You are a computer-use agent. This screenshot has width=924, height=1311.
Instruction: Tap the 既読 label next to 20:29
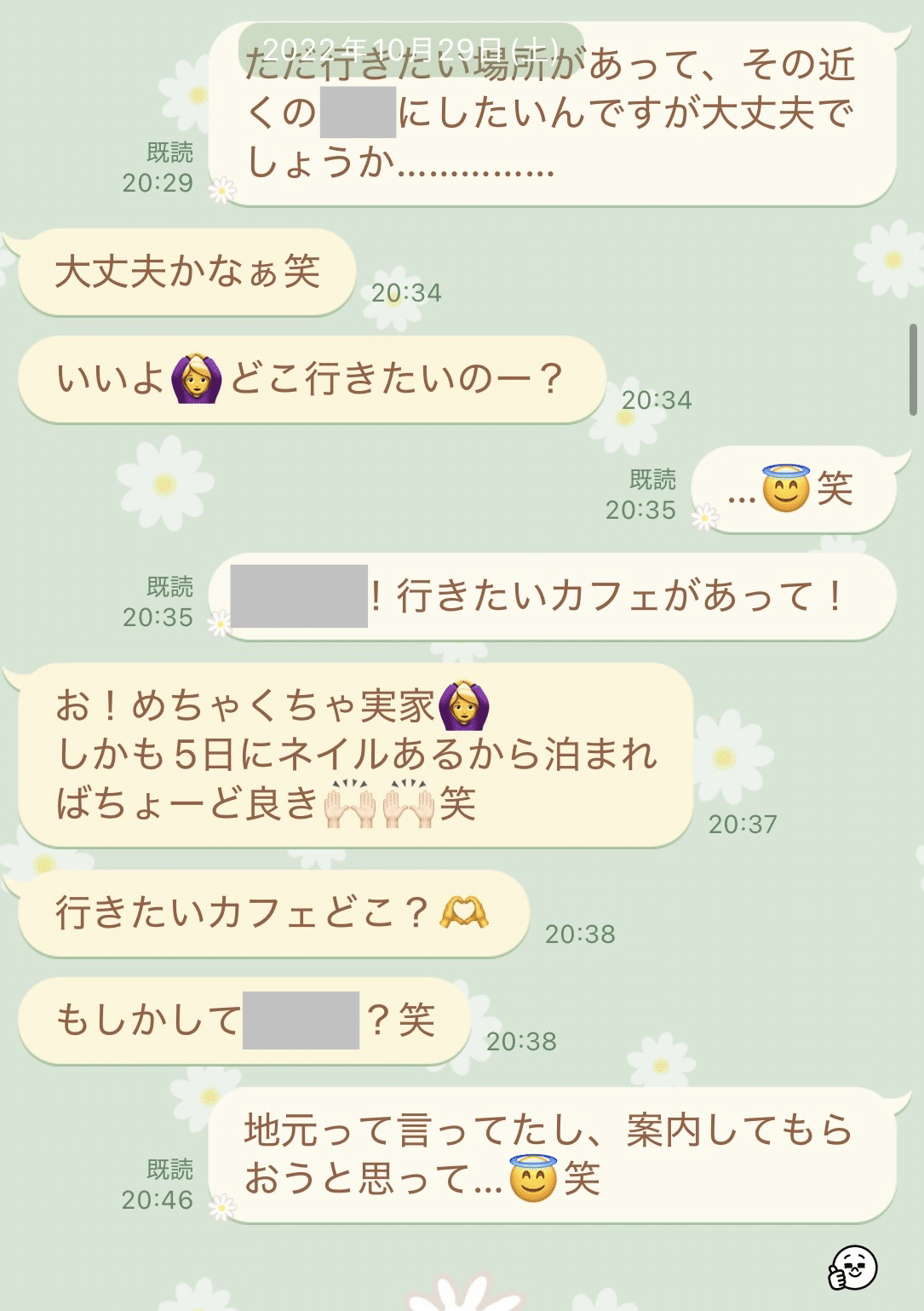pos(169,154)
